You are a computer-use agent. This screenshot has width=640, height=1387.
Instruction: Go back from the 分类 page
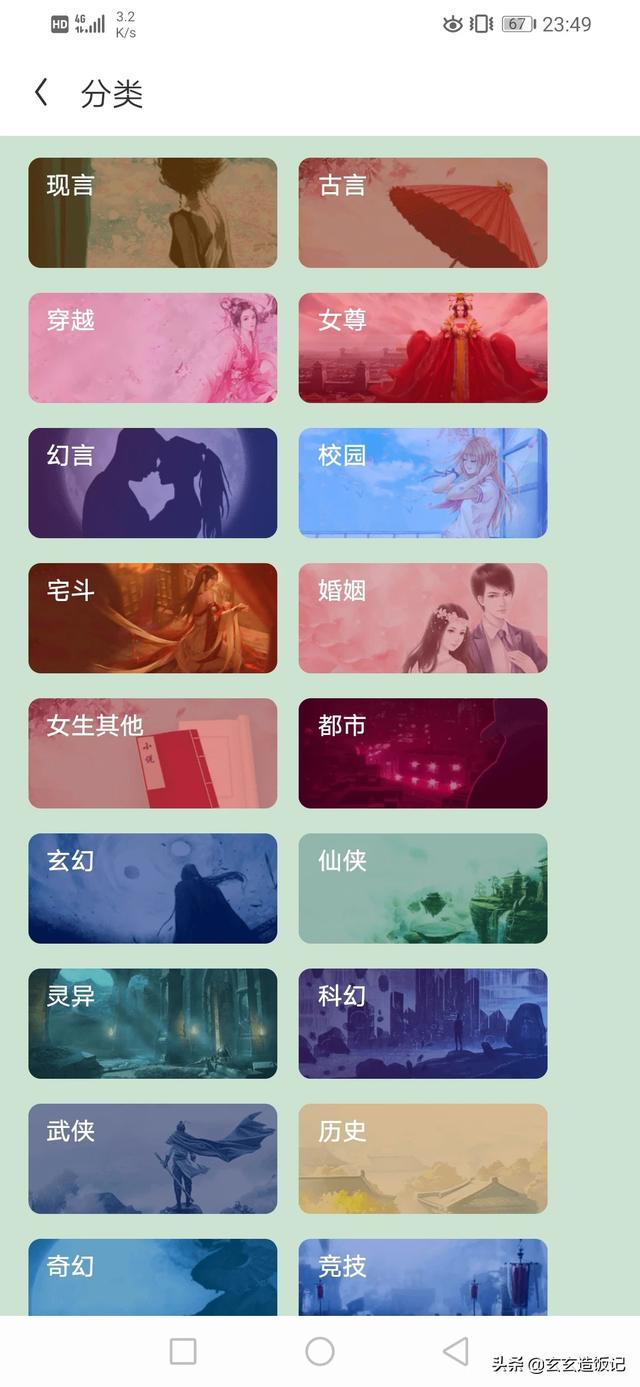click(41, 93)
